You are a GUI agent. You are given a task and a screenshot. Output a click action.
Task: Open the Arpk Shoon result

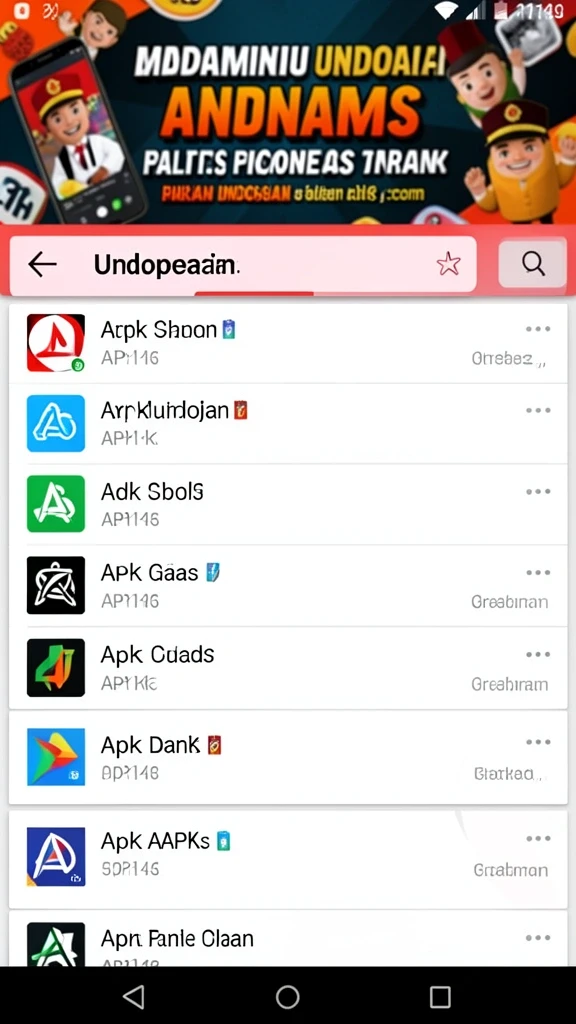(288, 343)
